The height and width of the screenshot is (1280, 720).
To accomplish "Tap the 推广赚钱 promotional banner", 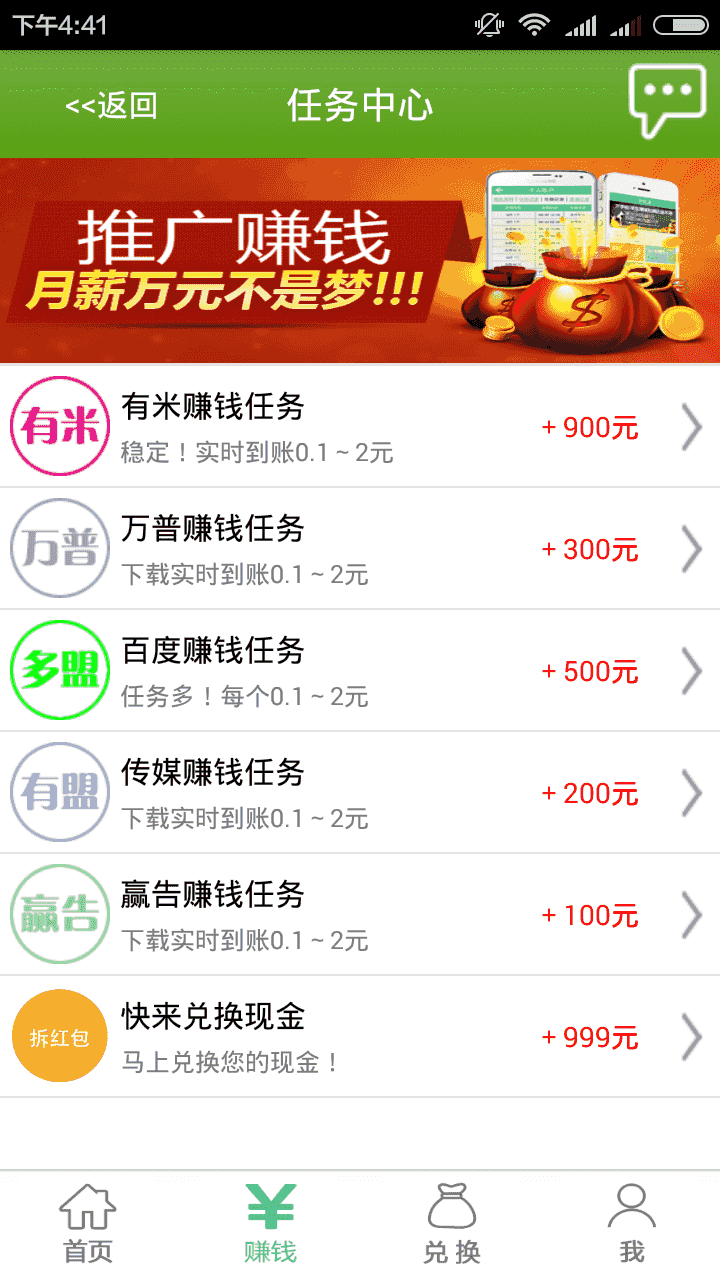I will pyautogui.click(x=360, y=256).
